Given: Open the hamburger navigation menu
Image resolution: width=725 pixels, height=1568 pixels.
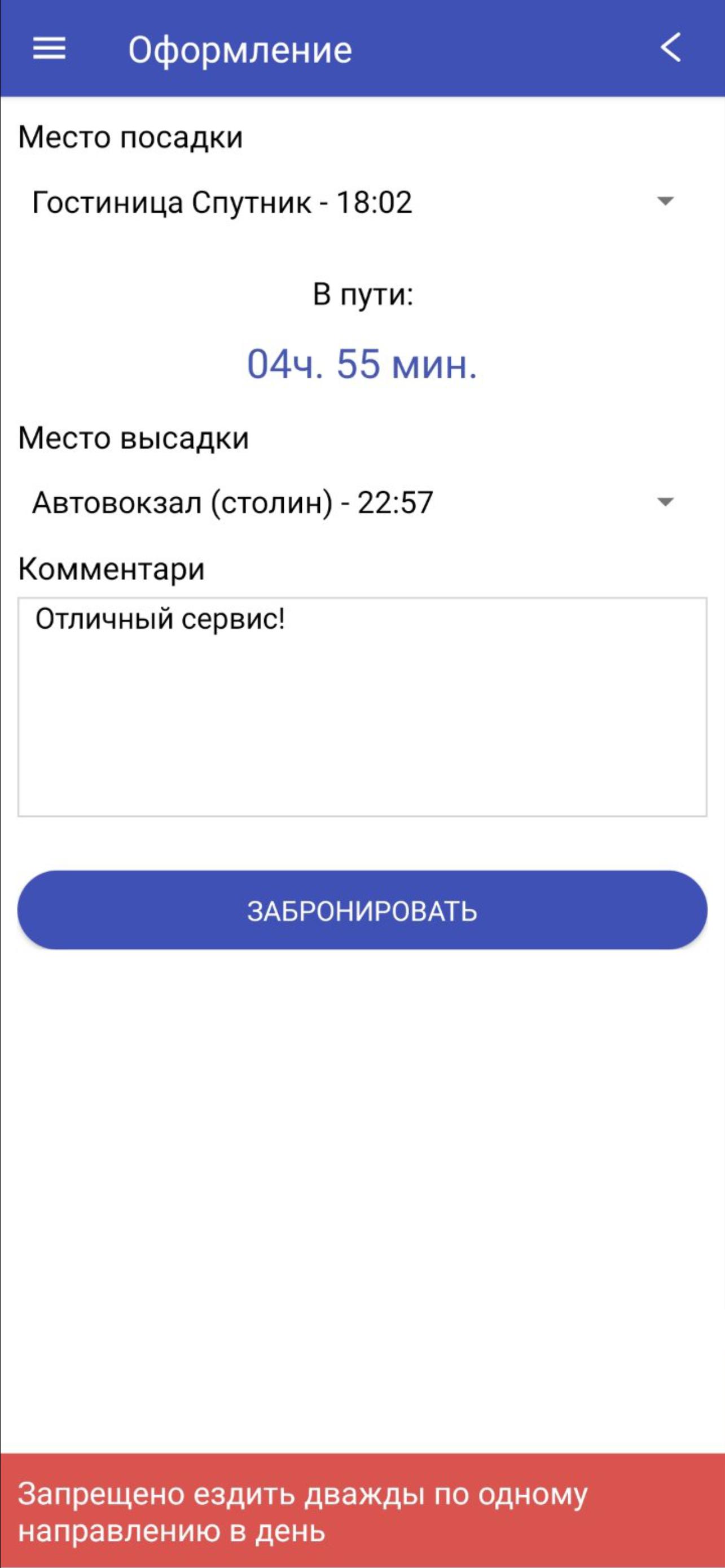Looking at the screenshot, I should 49,48.
